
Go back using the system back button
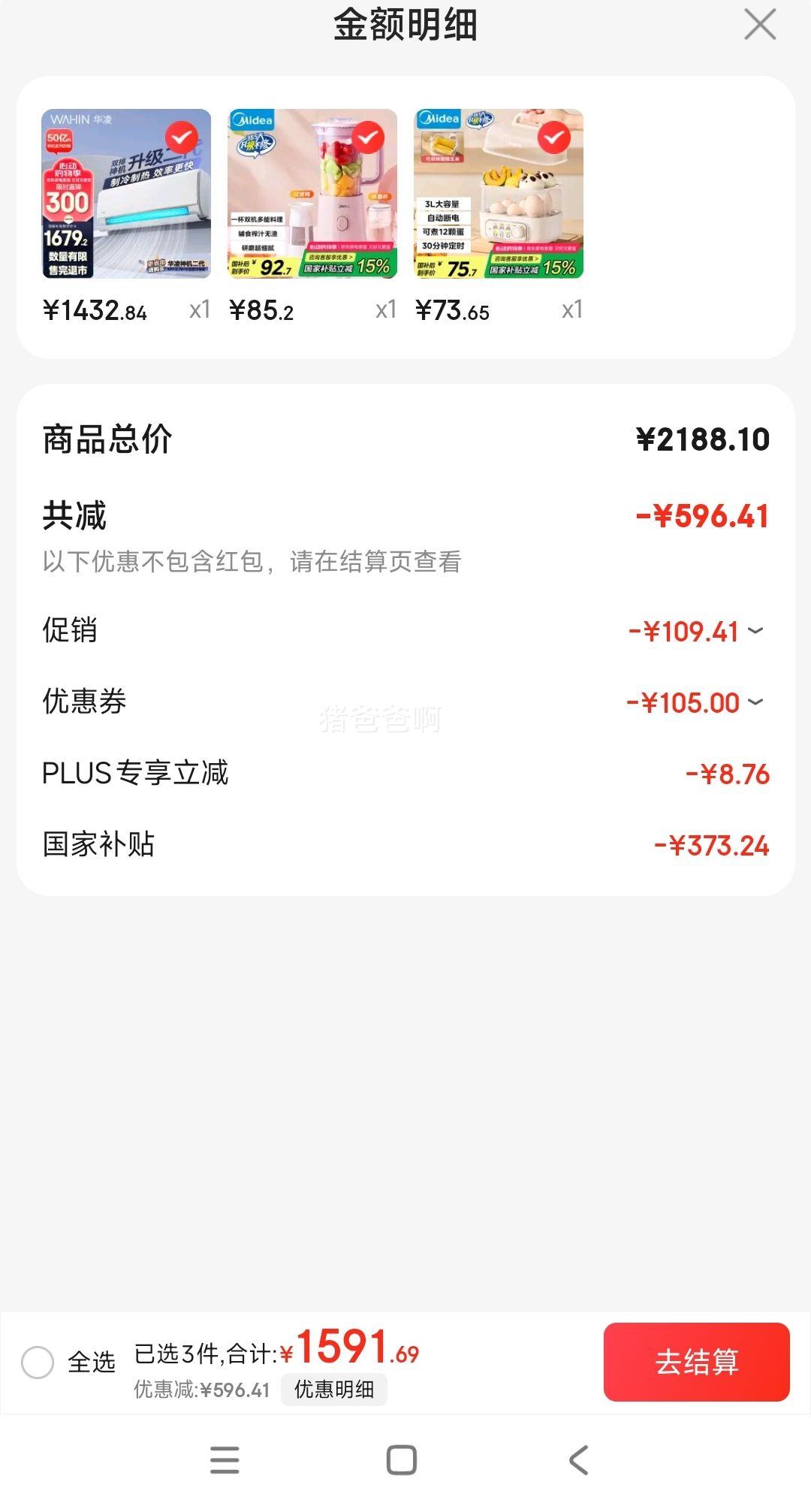coord(579,1460)
